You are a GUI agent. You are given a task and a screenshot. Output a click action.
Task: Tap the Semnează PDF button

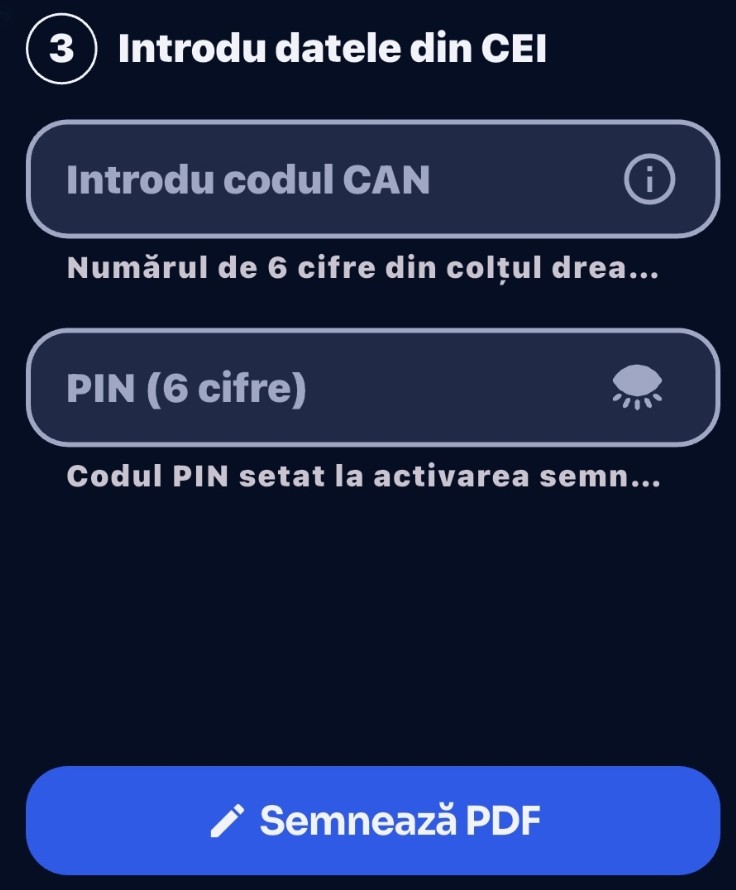[373, 821]
